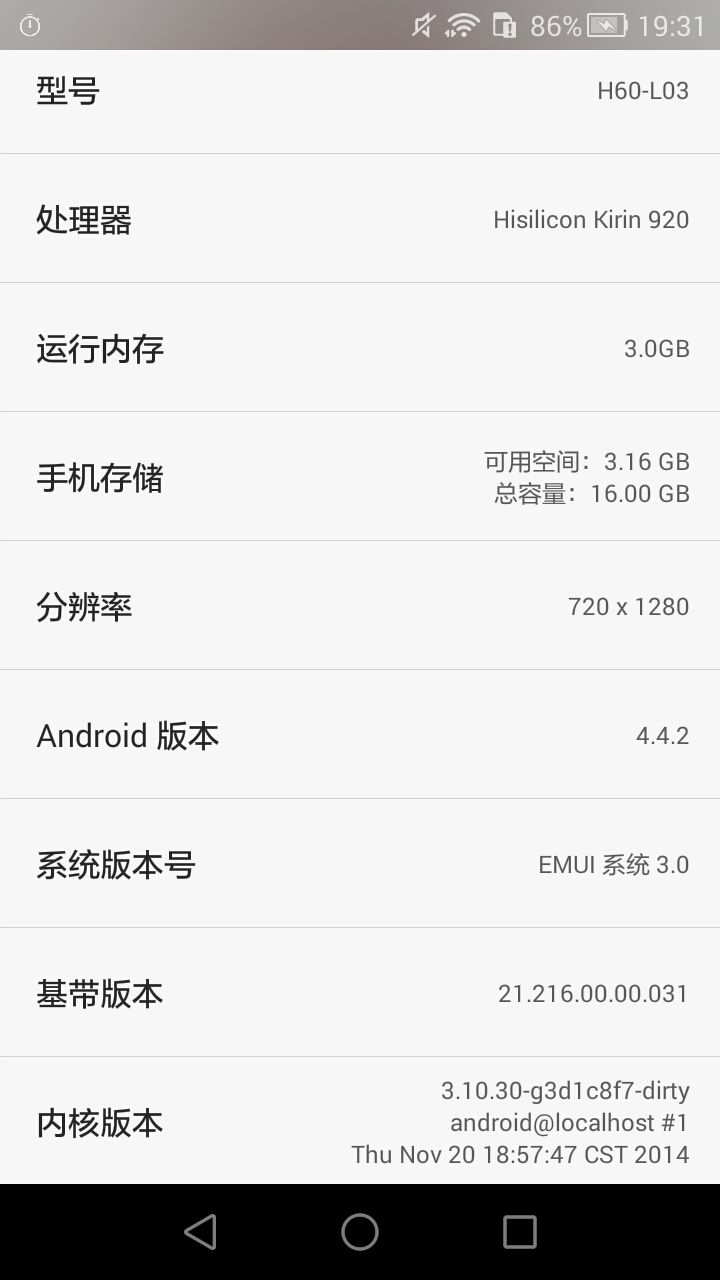Select the EMUI 系统 3.0 entry
720x1280 pixels.
(612, 864)
